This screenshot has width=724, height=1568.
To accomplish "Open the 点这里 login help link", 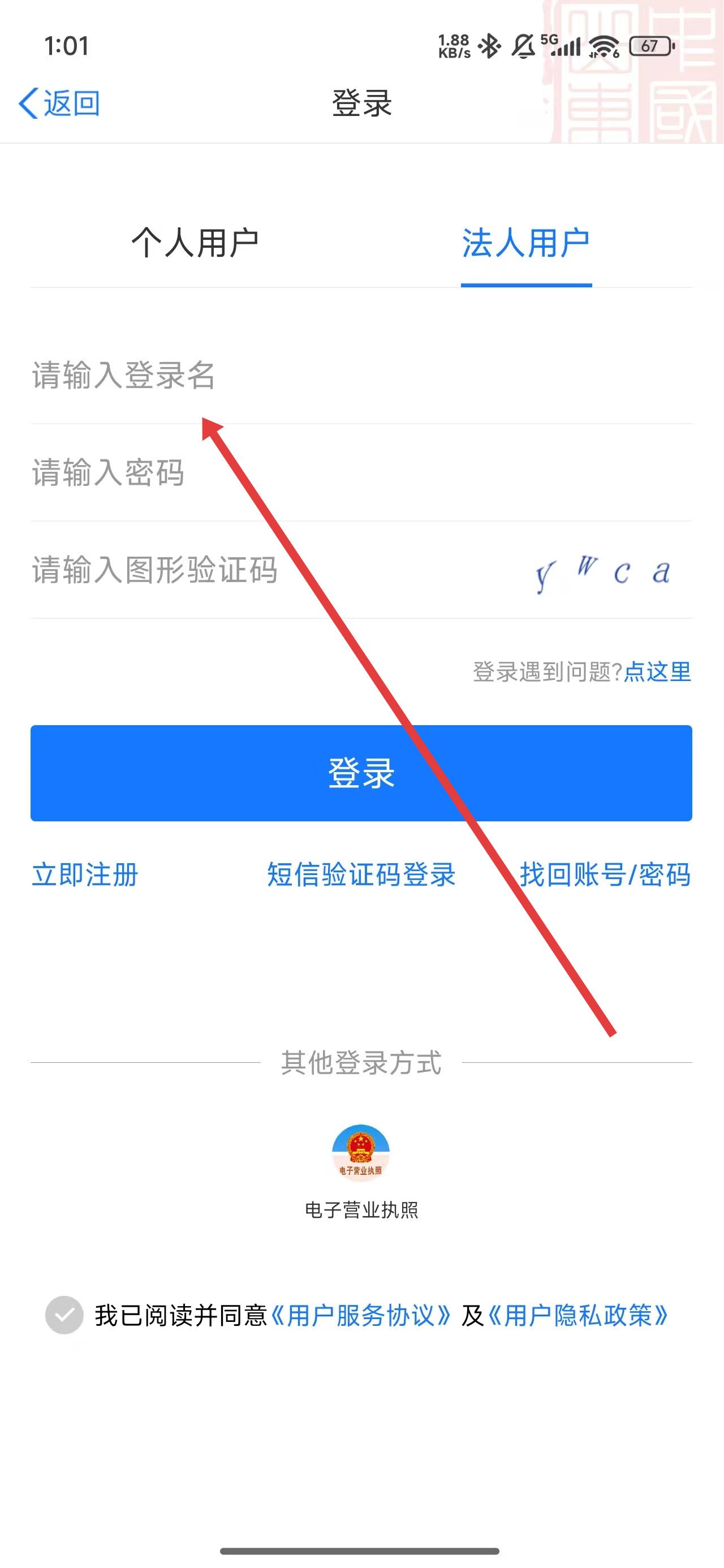I will 658,672.
